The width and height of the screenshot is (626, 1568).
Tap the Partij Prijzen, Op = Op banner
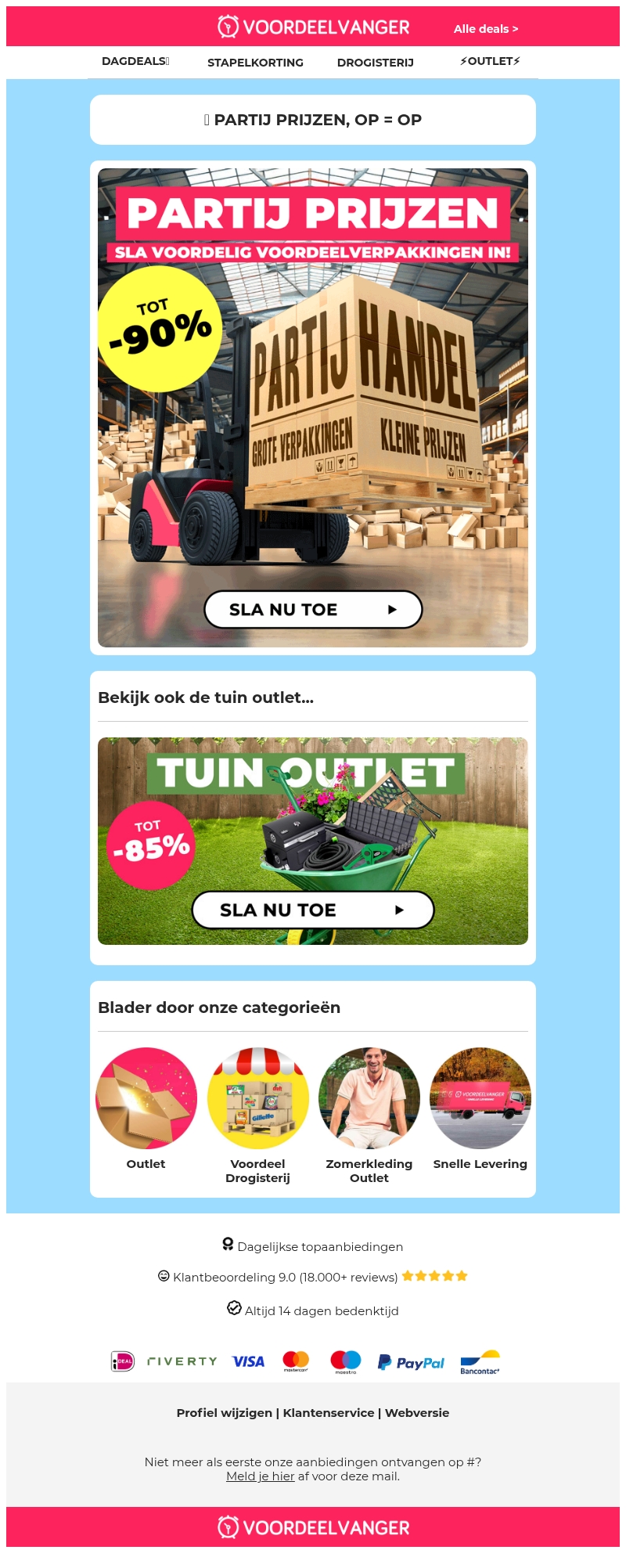click(x=313, y=120)
